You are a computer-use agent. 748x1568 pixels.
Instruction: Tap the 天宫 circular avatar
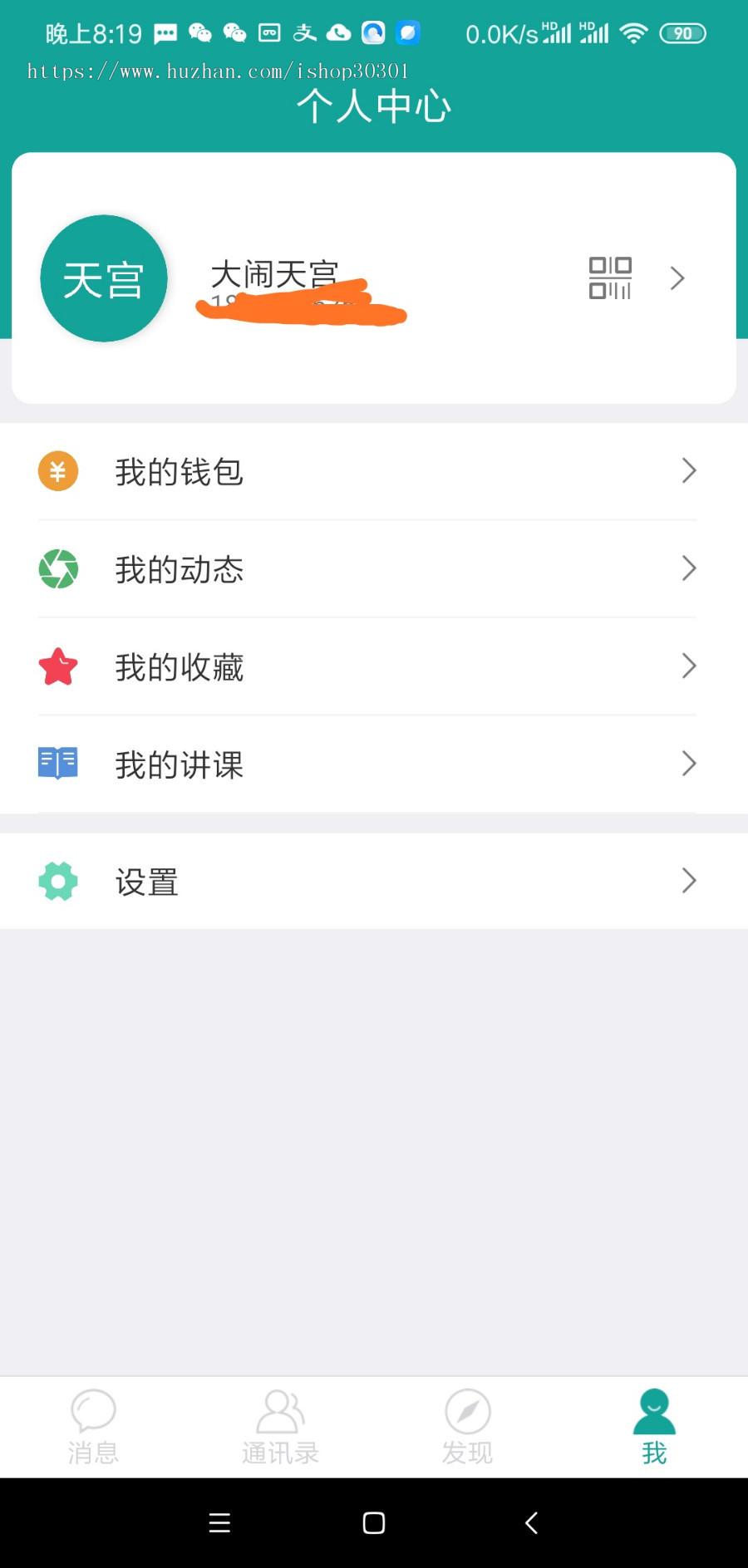click(x=103, y=278)
